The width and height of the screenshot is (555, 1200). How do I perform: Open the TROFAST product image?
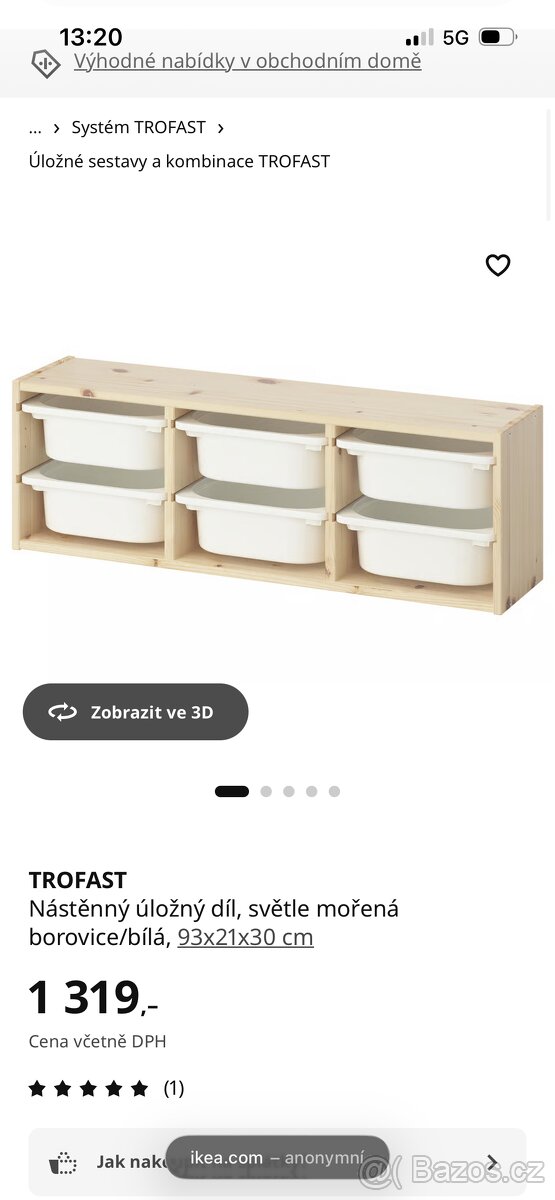[x=277, y=484]
